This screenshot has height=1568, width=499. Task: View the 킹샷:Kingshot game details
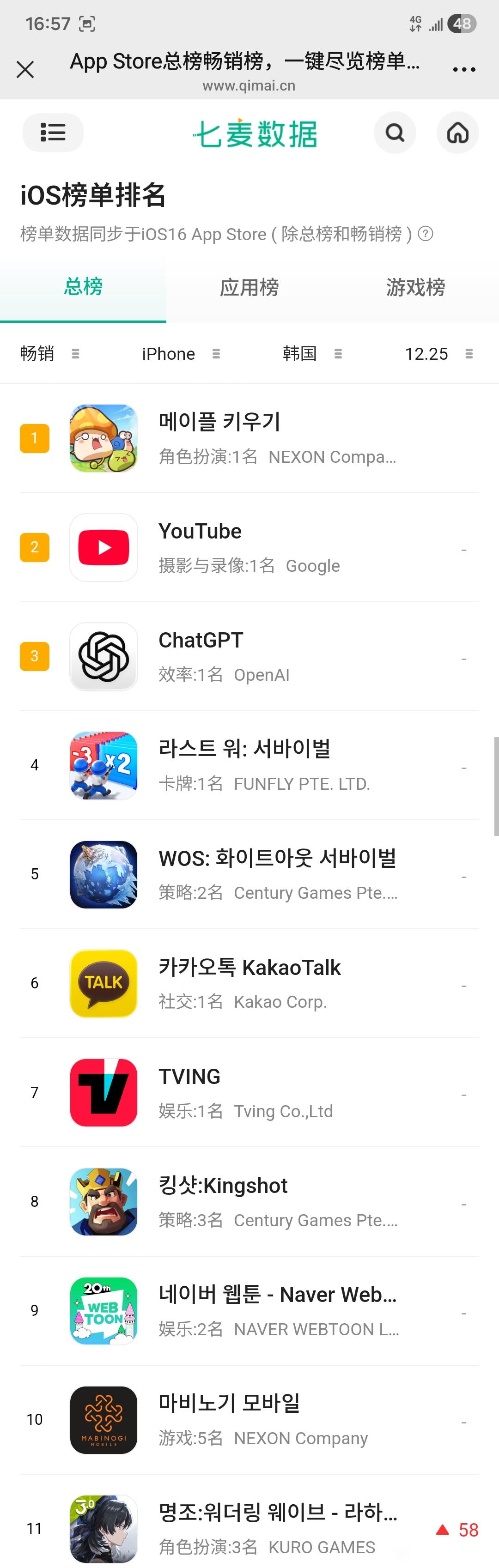click(249, 1202)
